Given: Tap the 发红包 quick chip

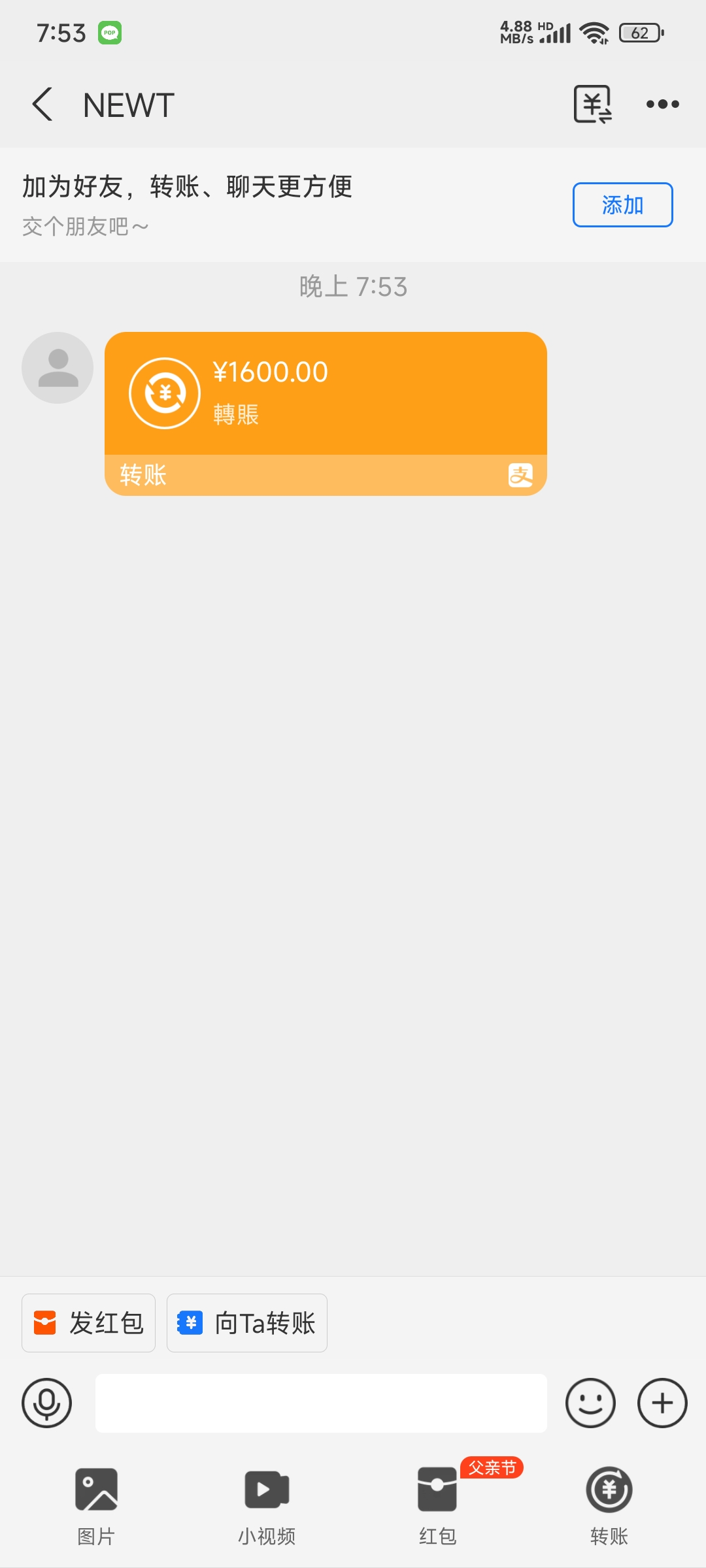Looking at the screenshot, I should tap(89, 1323).
